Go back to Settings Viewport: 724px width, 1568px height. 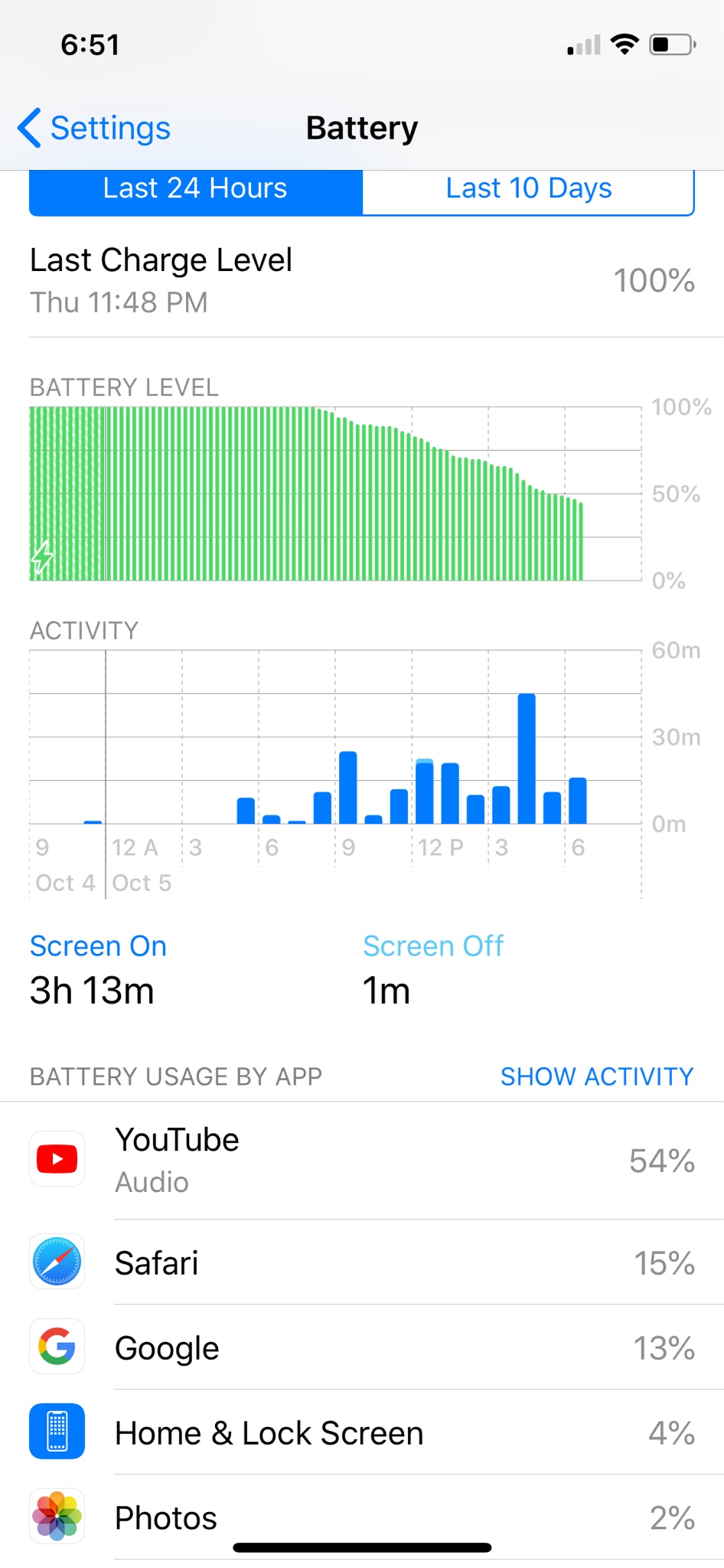tap(95, 128)
